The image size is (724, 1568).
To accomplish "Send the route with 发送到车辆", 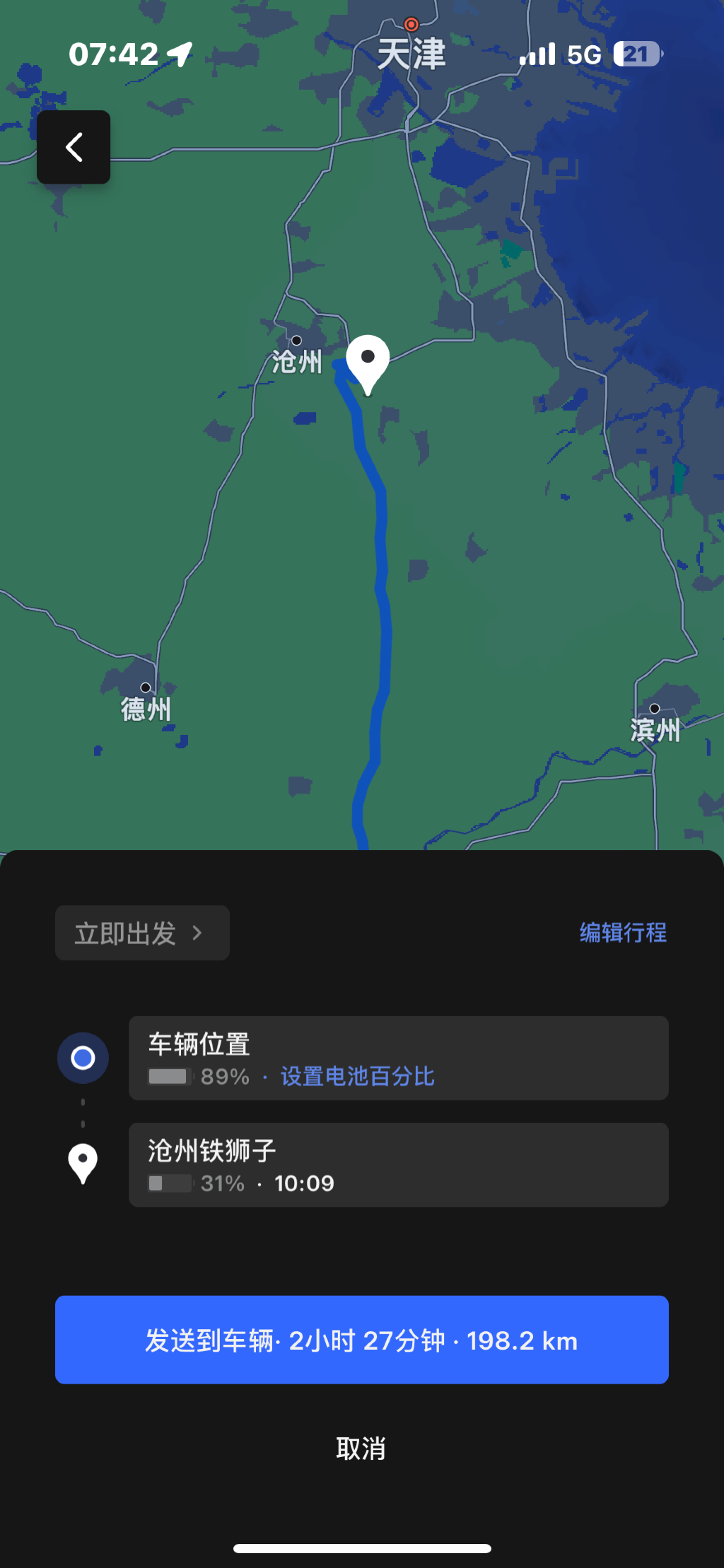I will 362,1340.
